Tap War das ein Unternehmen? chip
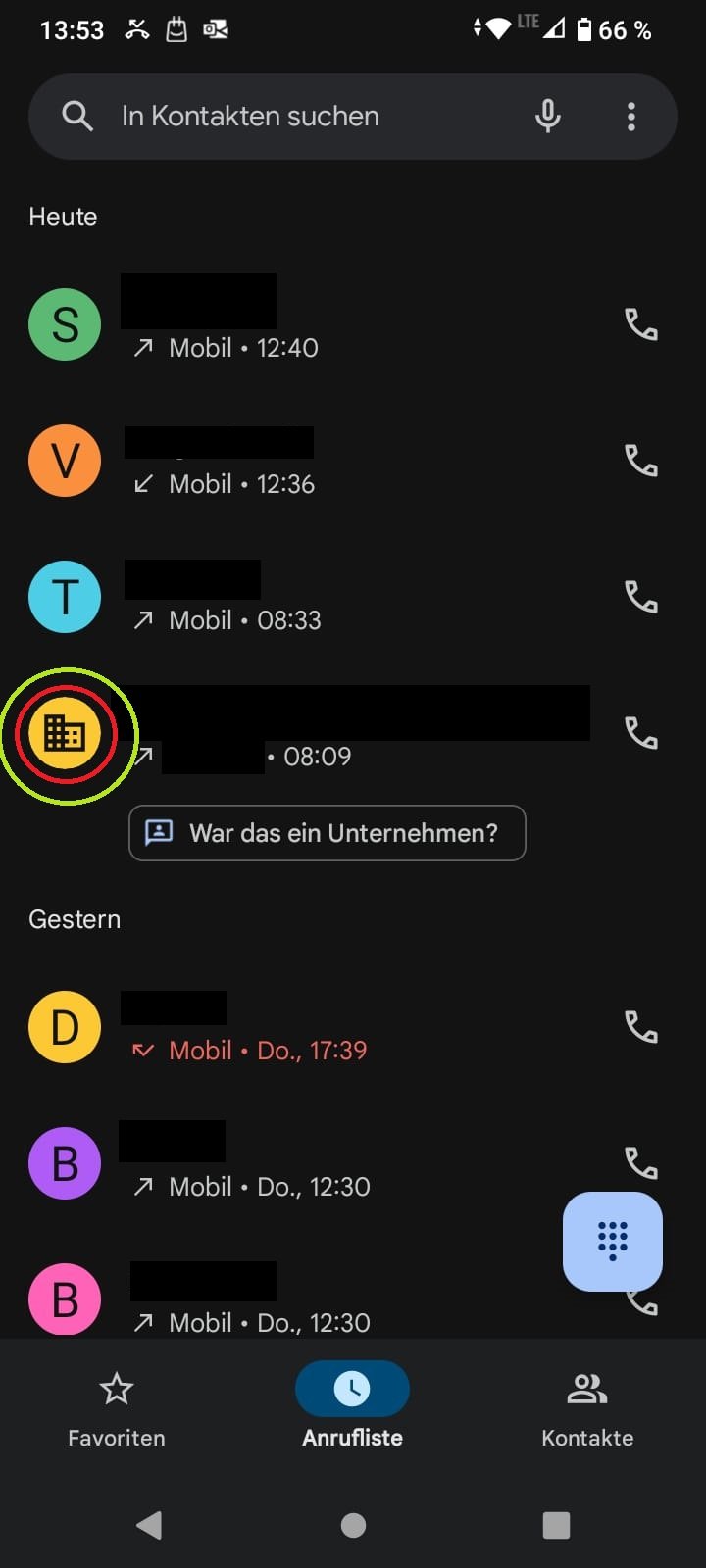This screenshot has width=706, height=1568. [x=328, y=833]
